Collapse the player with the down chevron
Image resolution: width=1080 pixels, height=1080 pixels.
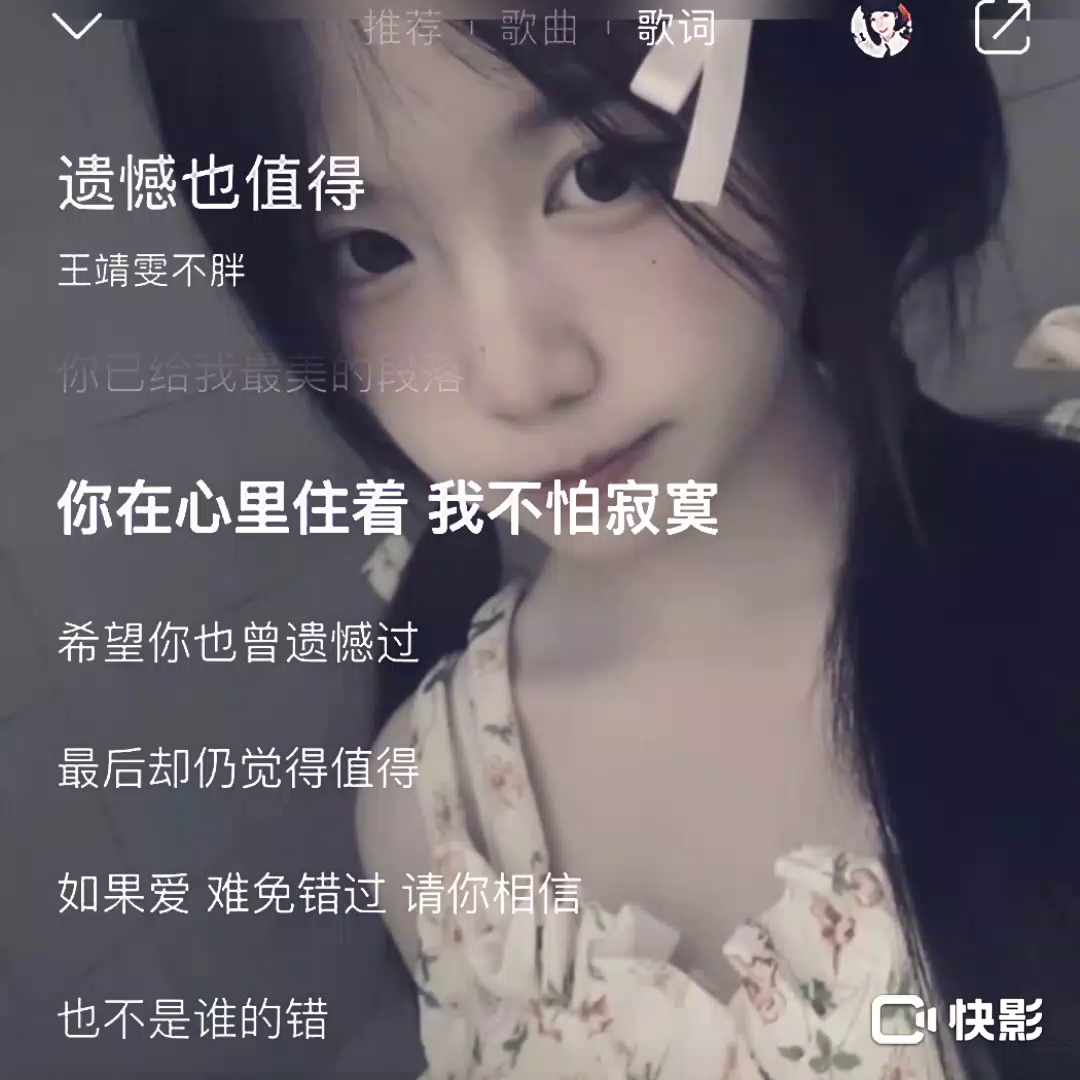pos(77,27)
